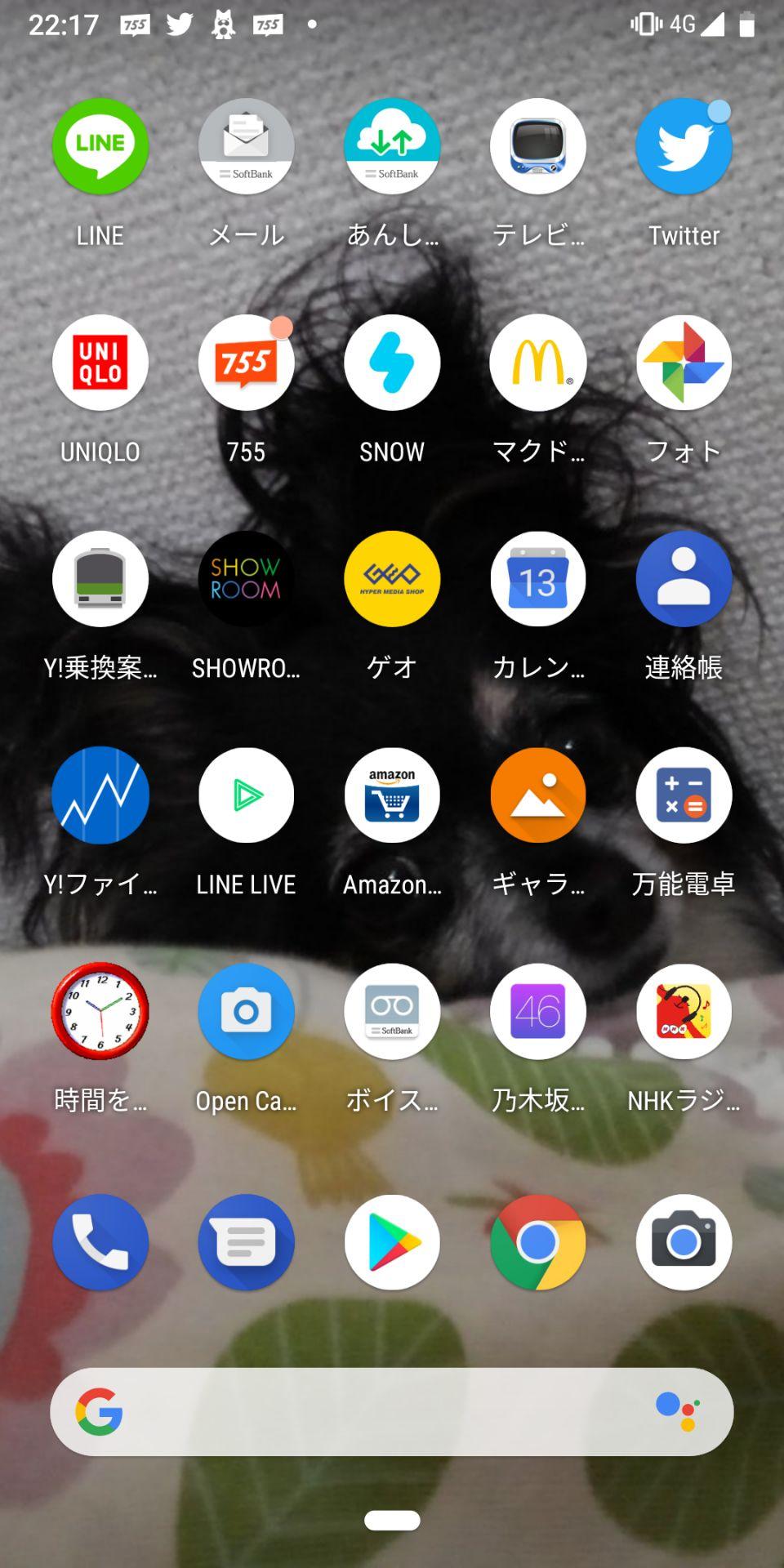Open the LINE app
The image size is (784, 1568).
(x=100, y=145)
